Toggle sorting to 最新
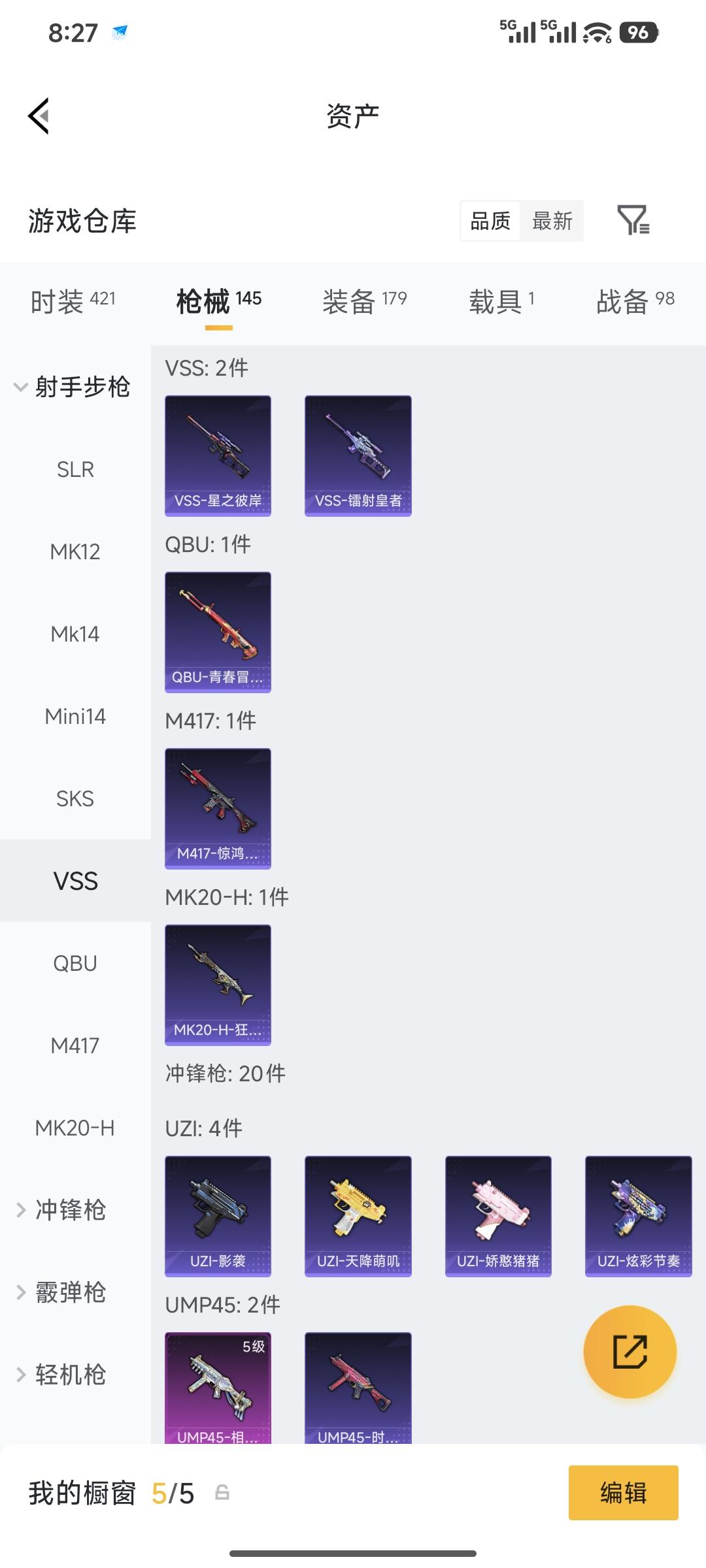The width and height of the screenshot is (706, 1568). (552, 221)
